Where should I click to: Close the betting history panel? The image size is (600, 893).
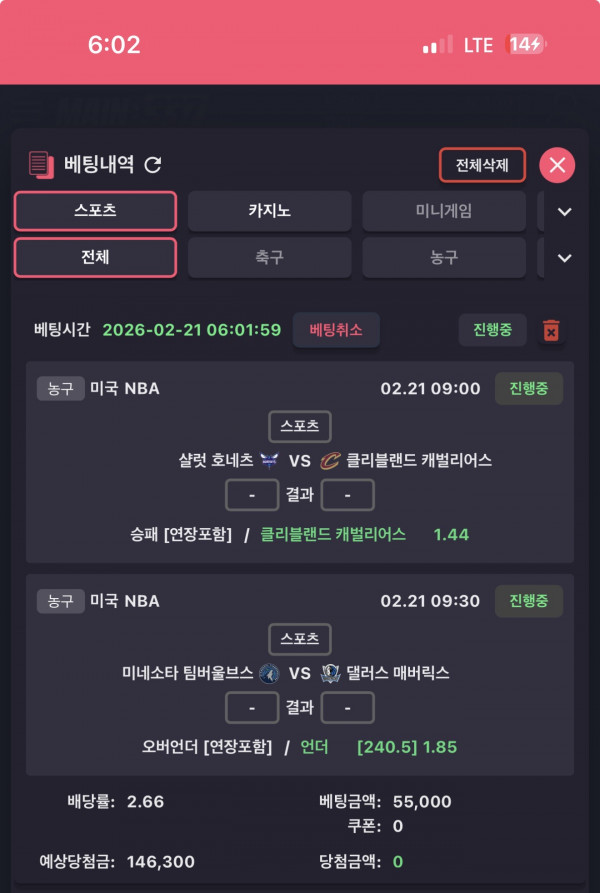557,165
